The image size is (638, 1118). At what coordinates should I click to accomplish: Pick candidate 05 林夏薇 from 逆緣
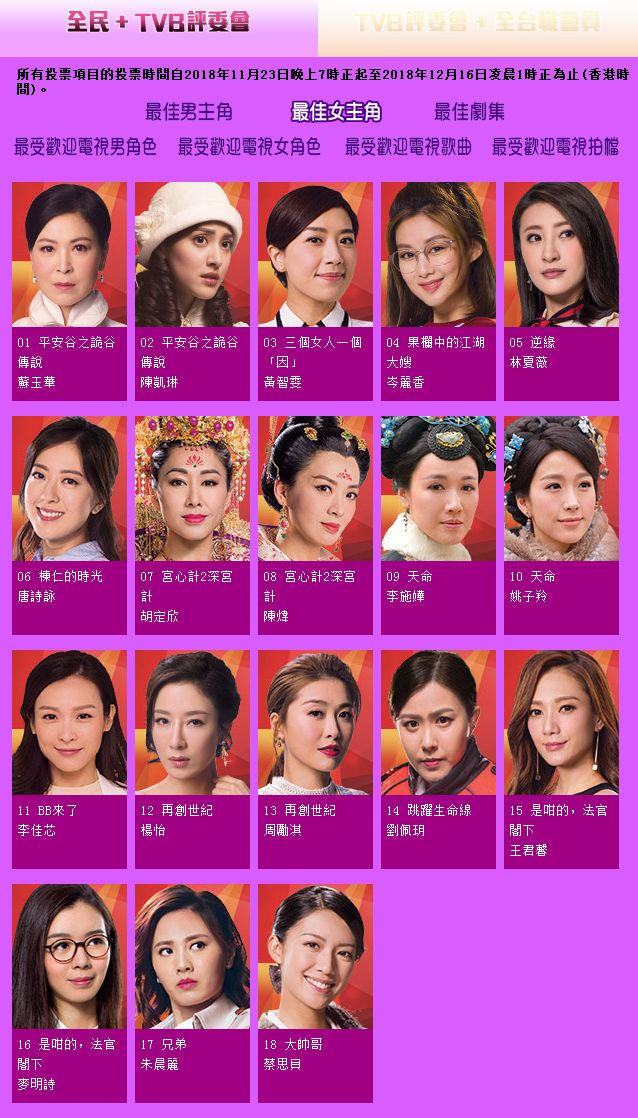[561, 291]
